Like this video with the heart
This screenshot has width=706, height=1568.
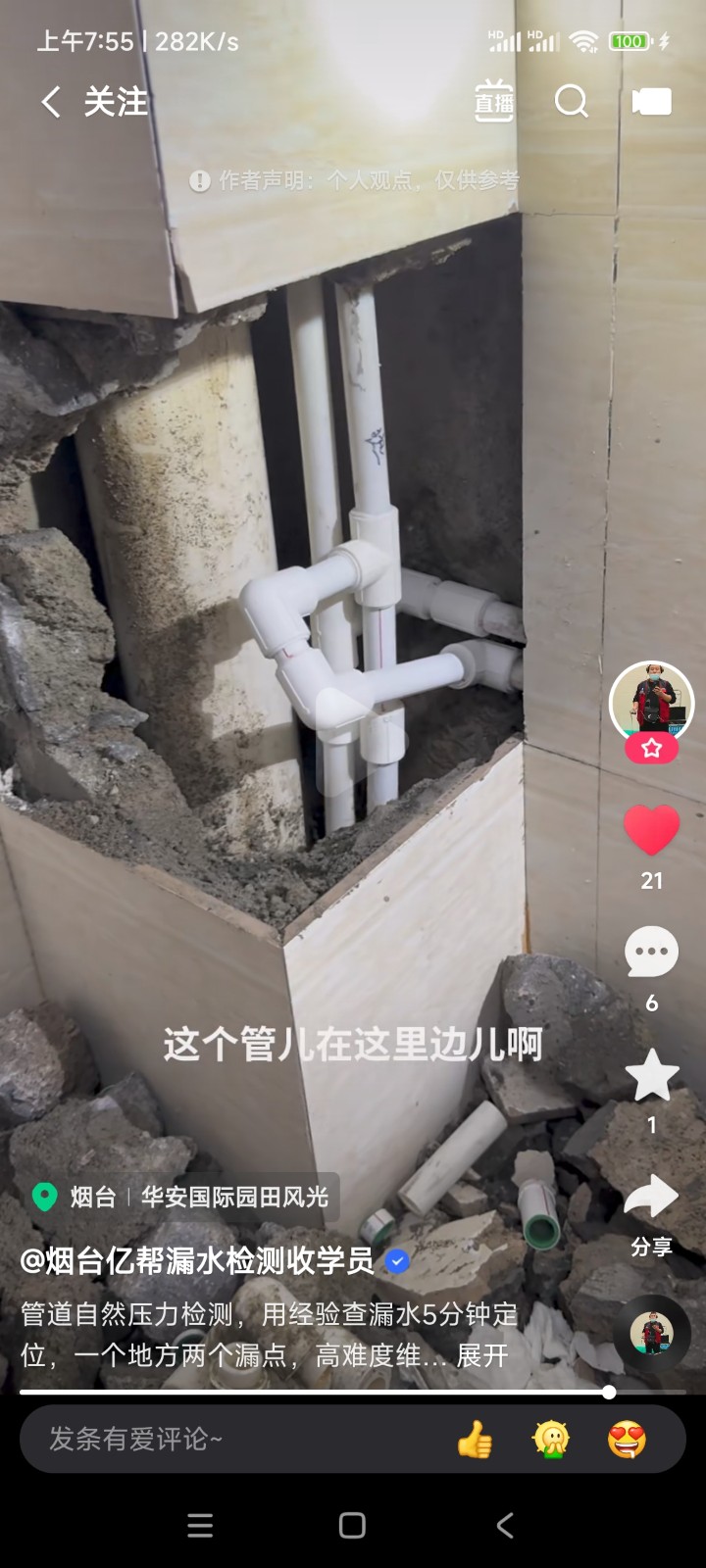651,830
